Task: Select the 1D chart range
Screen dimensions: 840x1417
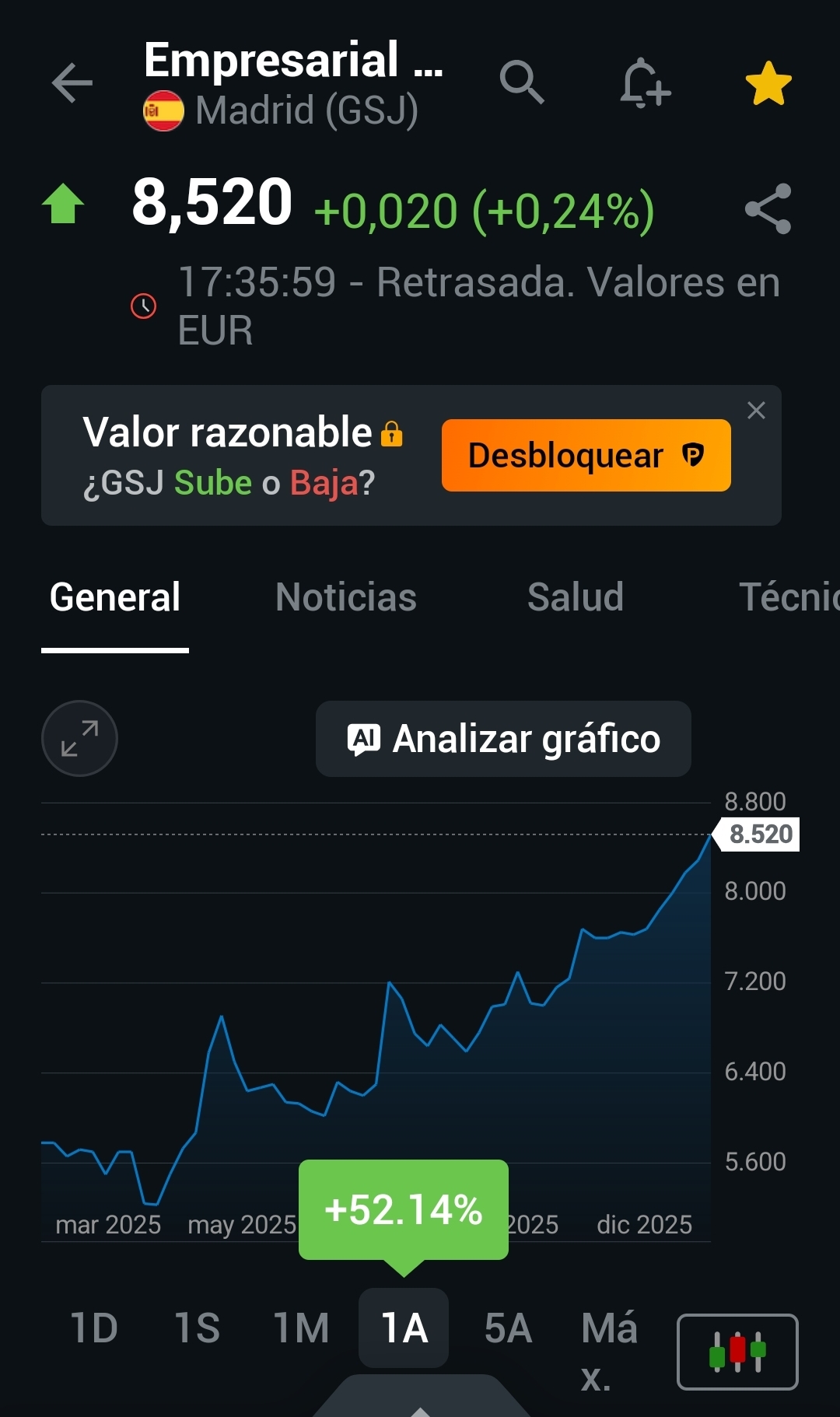Action: [94, 1328]
